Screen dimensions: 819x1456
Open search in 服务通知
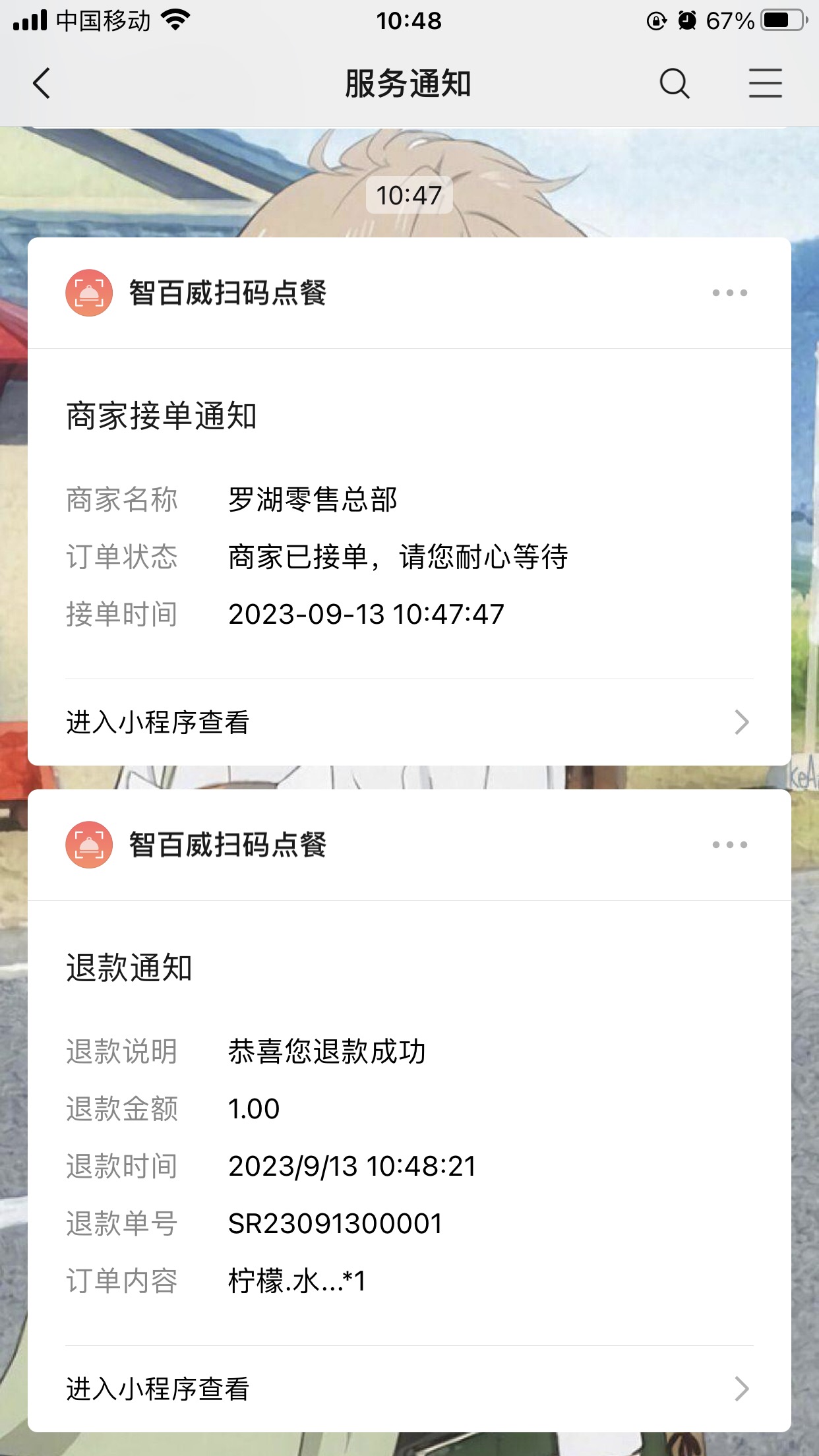674,84
